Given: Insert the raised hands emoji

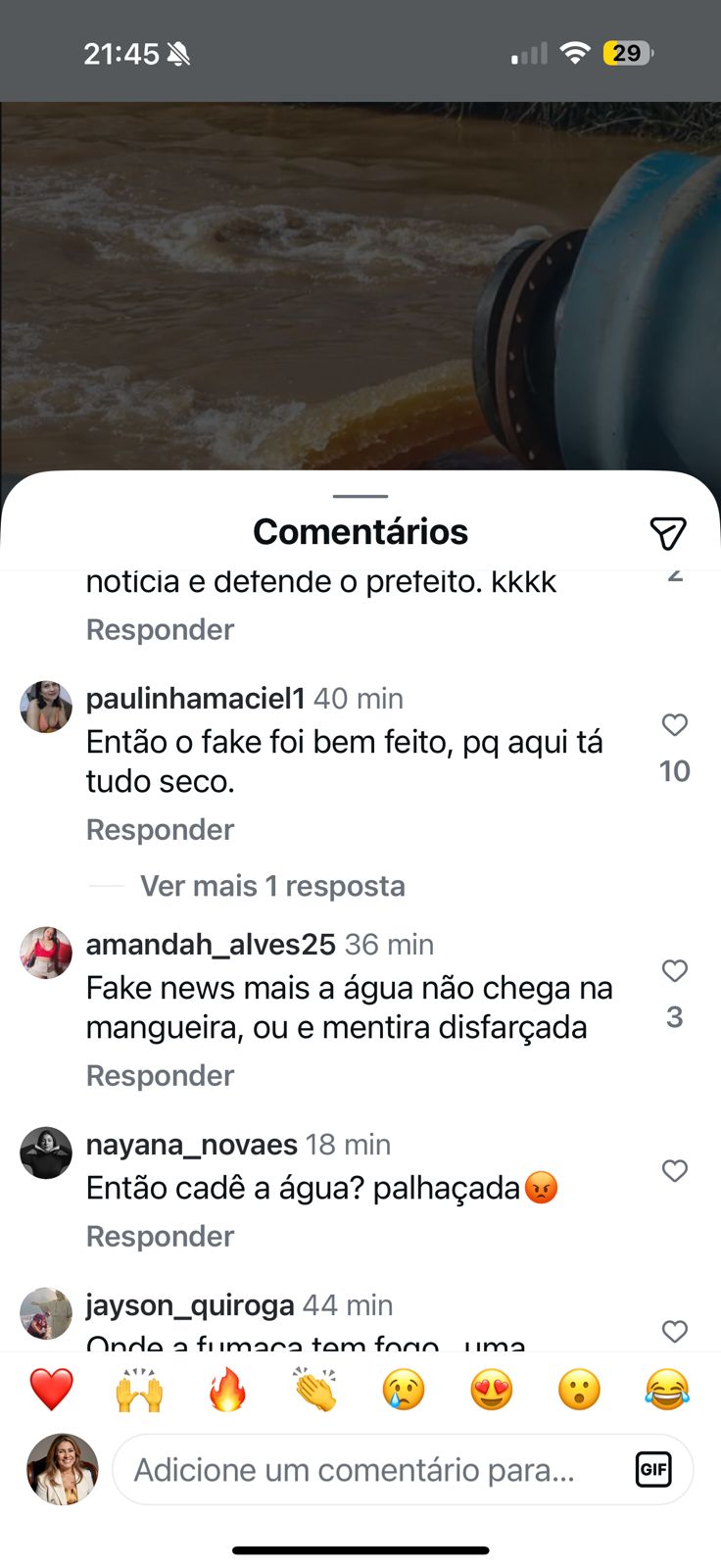Looking at the screenshot, I should (x=139, y=1390).
